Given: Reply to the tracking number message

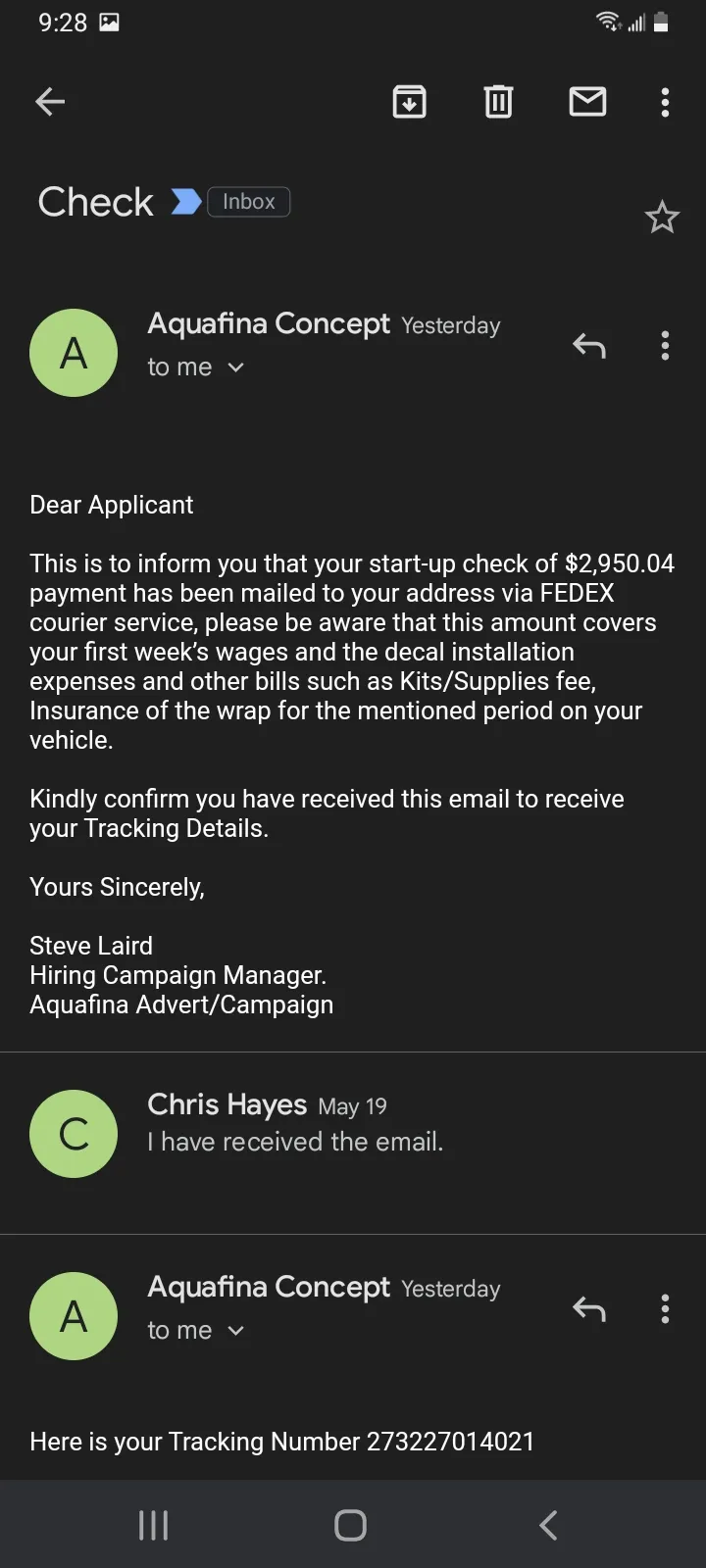Looking at the screenshot, I should pos(589,1309).
